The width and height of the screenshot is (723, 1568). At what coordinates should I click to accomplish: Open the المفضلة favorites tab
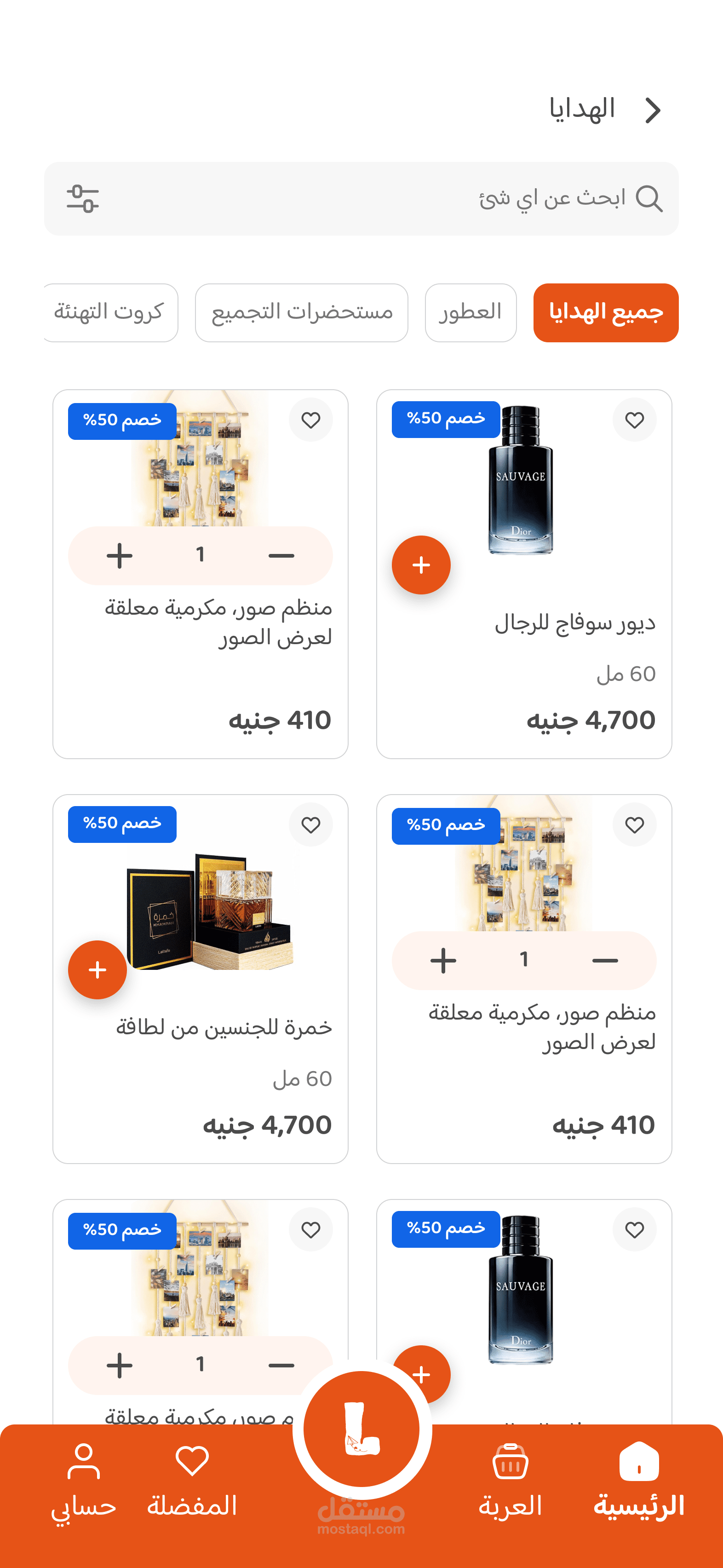click(192, 1479)
